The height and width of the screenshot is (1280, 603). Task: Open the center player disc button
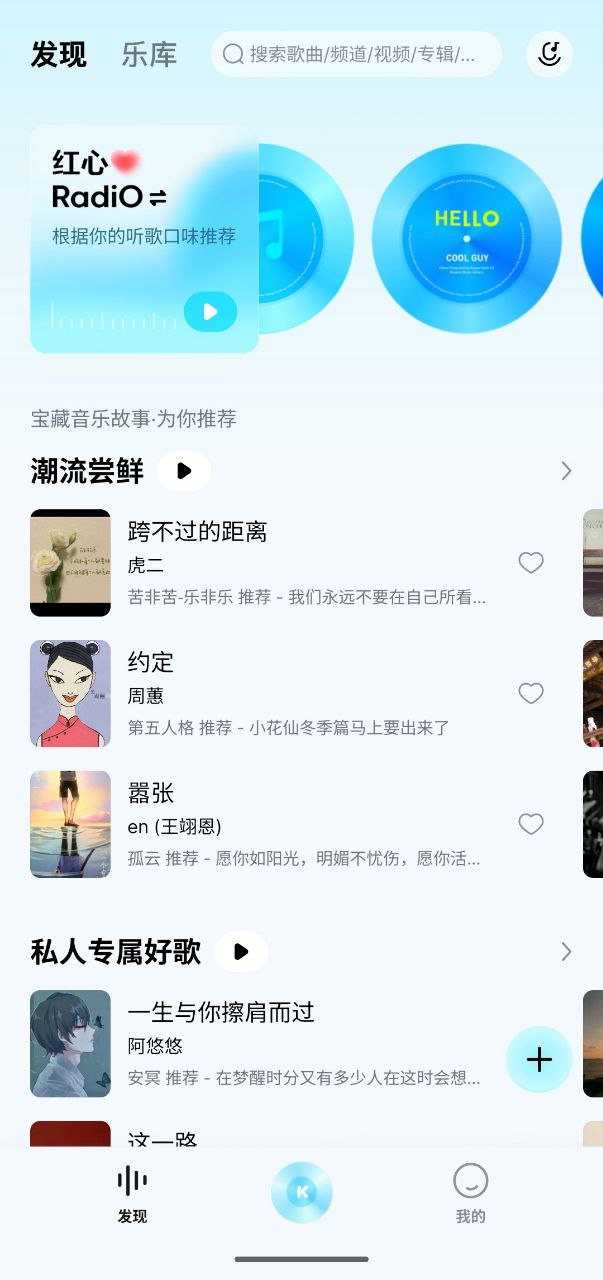pyautogui.click(x=302, y=1192)
